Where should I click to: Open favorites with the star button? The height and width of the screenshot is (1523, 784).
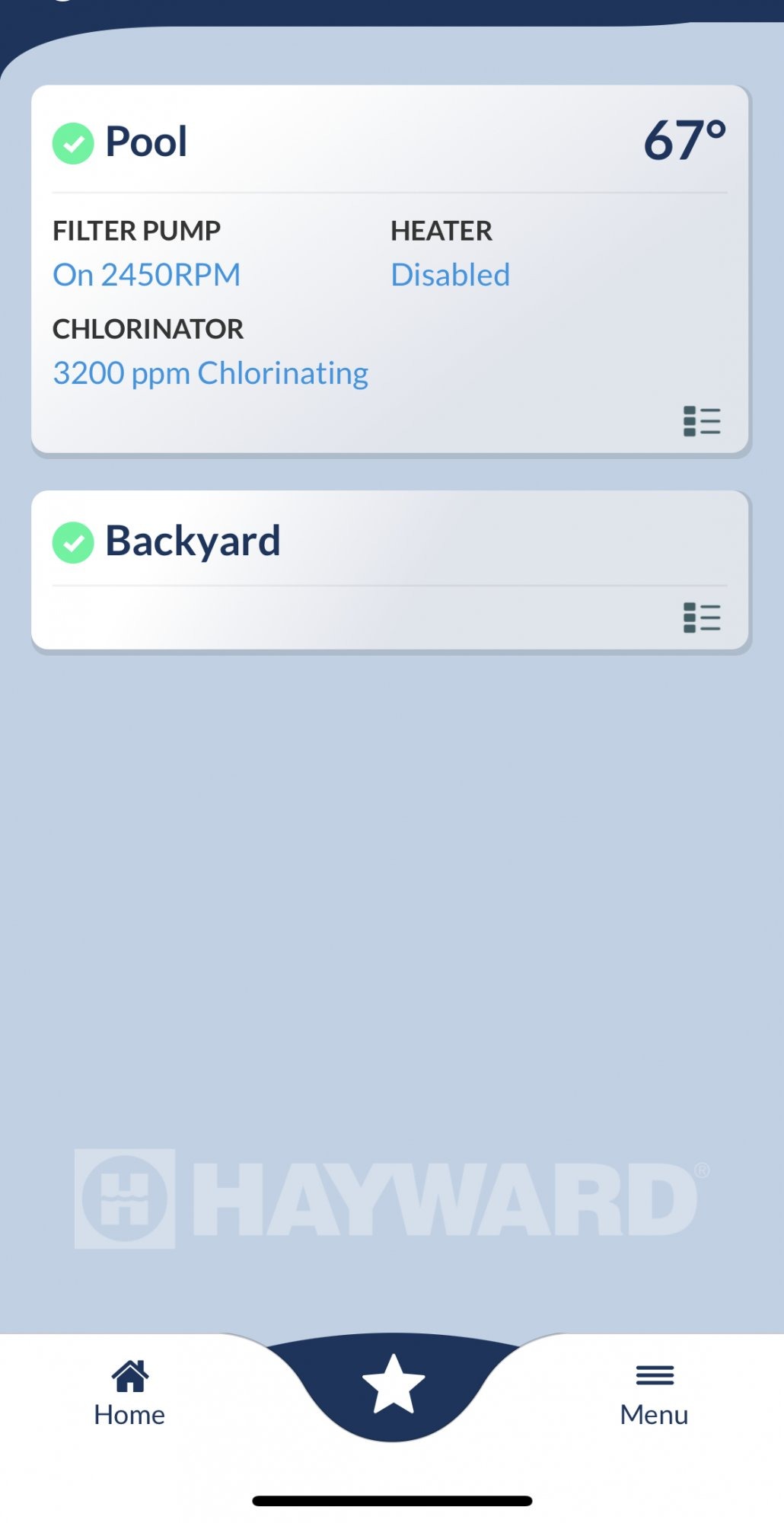(x=393, y=1384)
